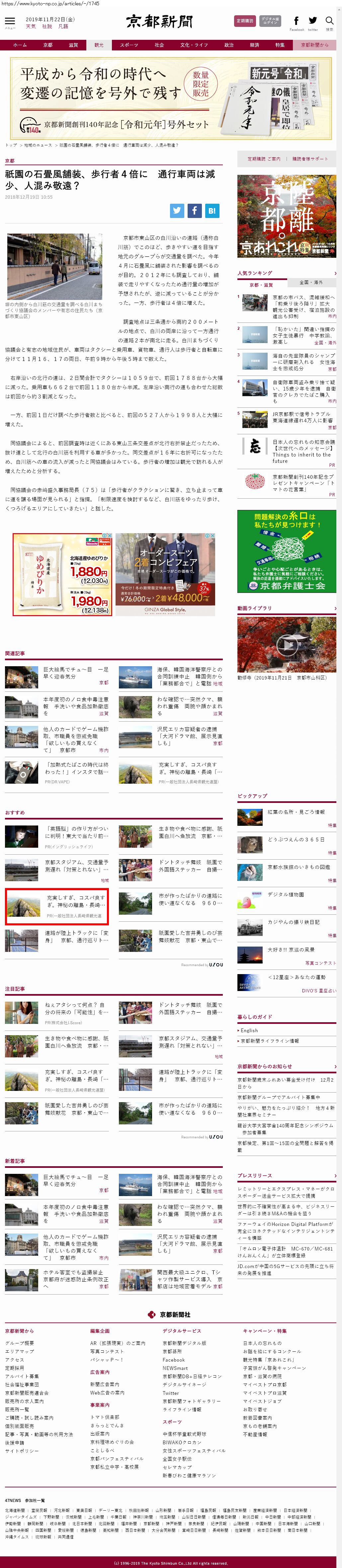Share article on Twitter
This screenshot has width=342, height=1568.
point(177,211)
